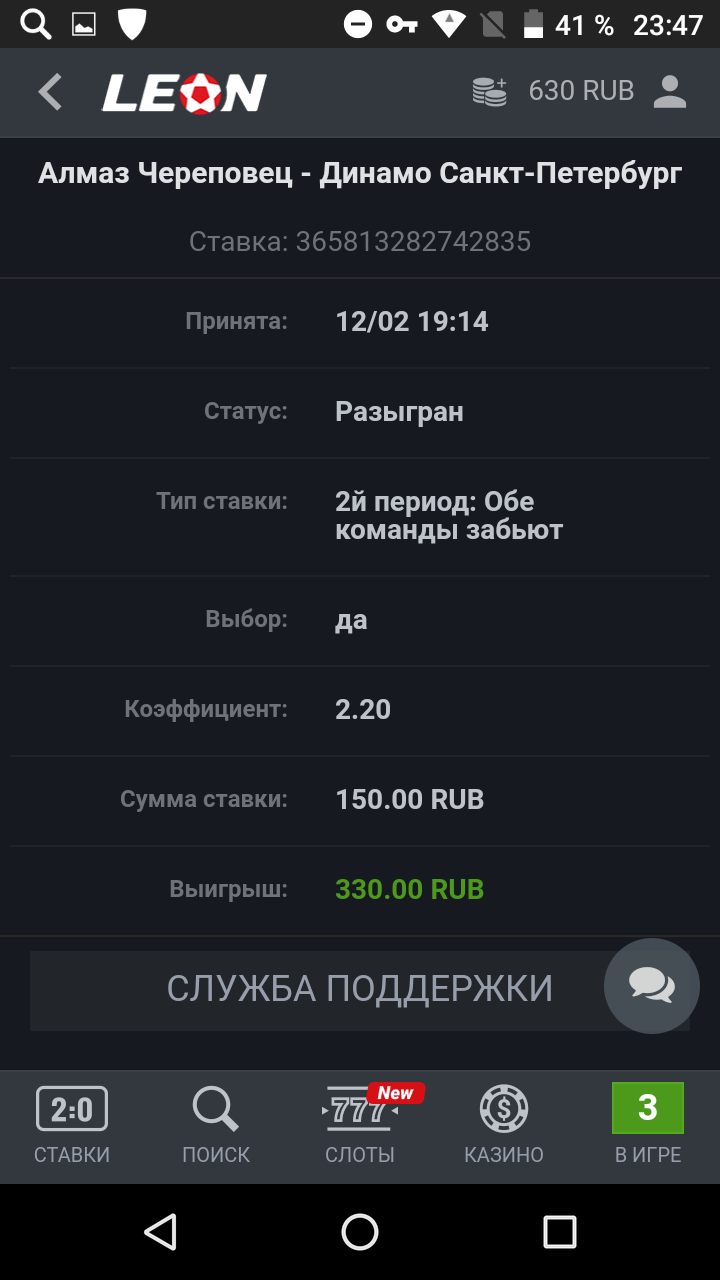Open the user profile icon

(x=669, y=92)
